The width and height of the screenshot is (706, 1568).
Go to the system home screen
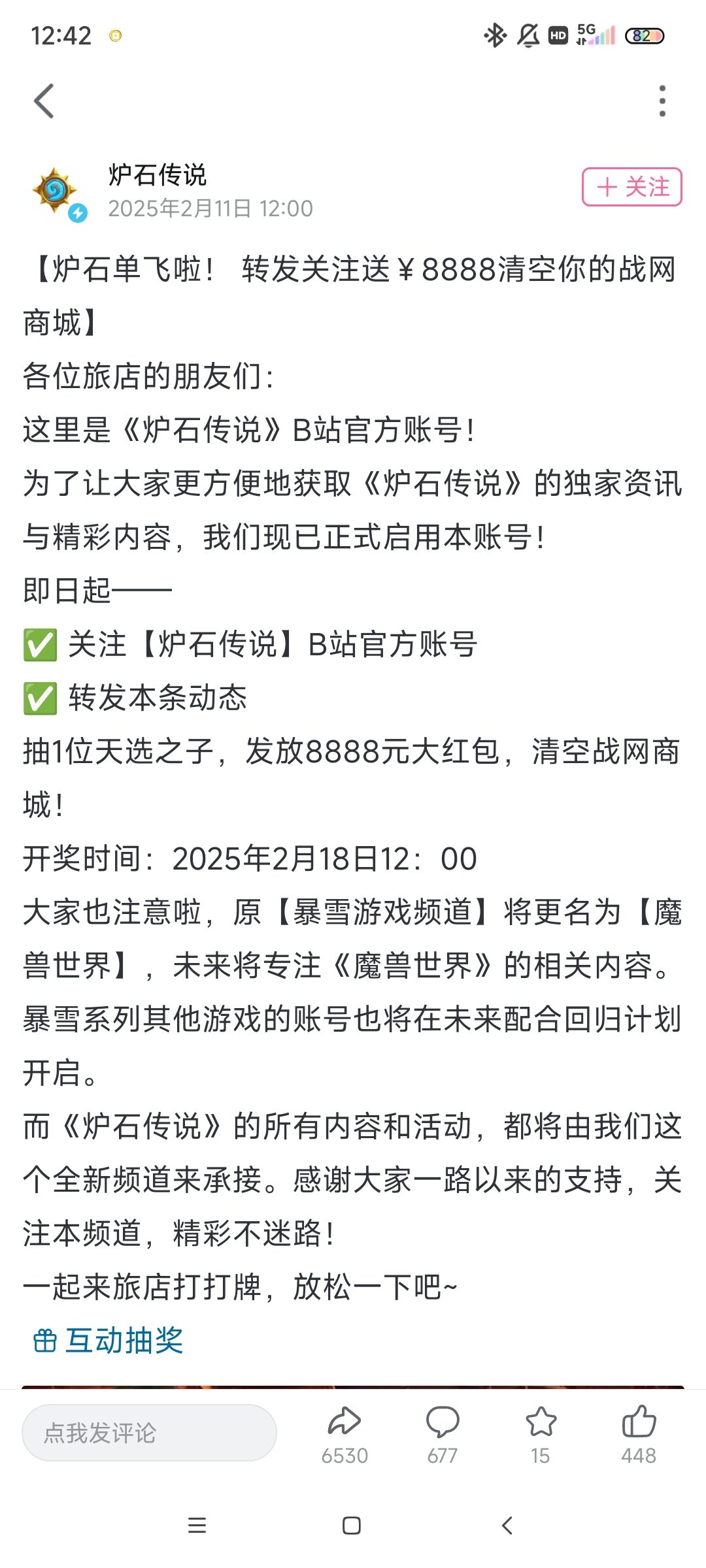pyautogui.click(x=352, y=1526)
